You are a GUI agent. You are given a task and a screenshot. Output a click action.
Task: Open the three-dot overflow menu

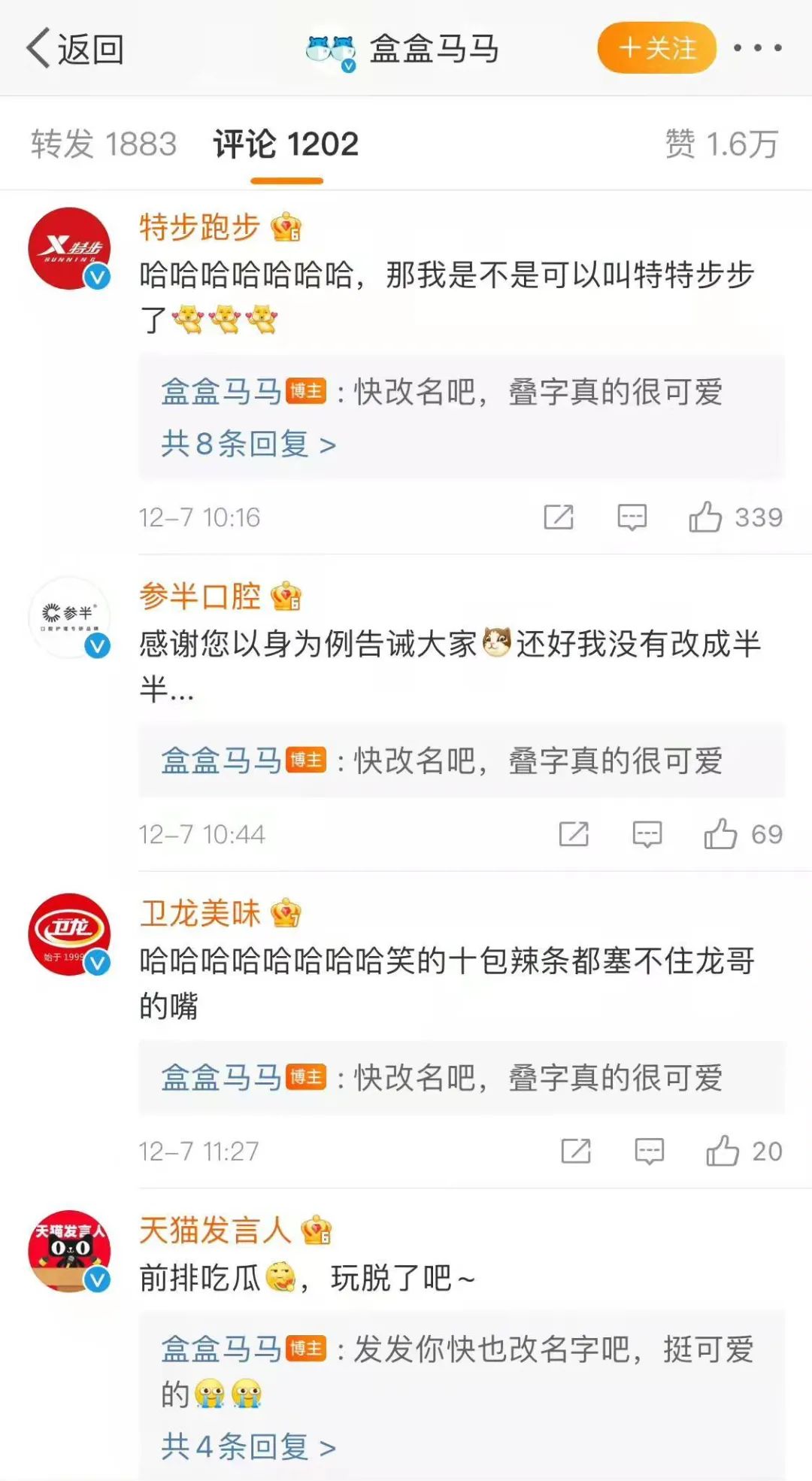click(x=757, y=48)
